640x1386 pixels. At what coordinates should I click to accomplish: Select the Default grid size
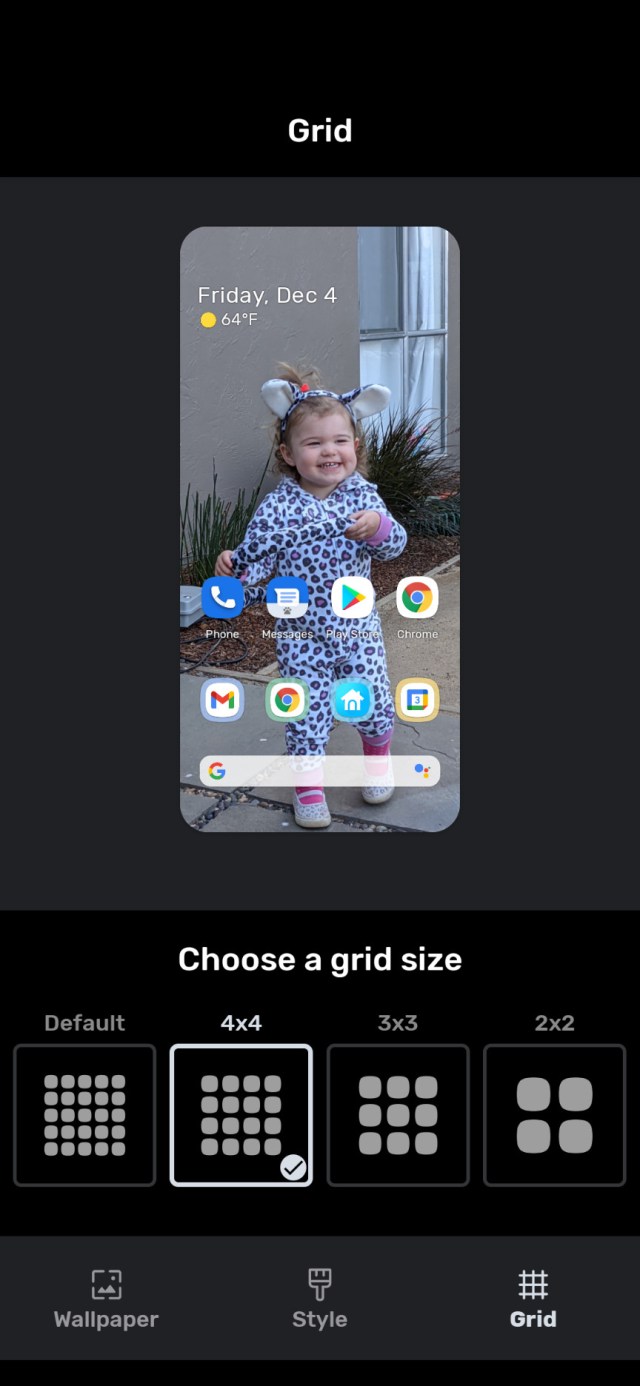tap(85, 1114)
